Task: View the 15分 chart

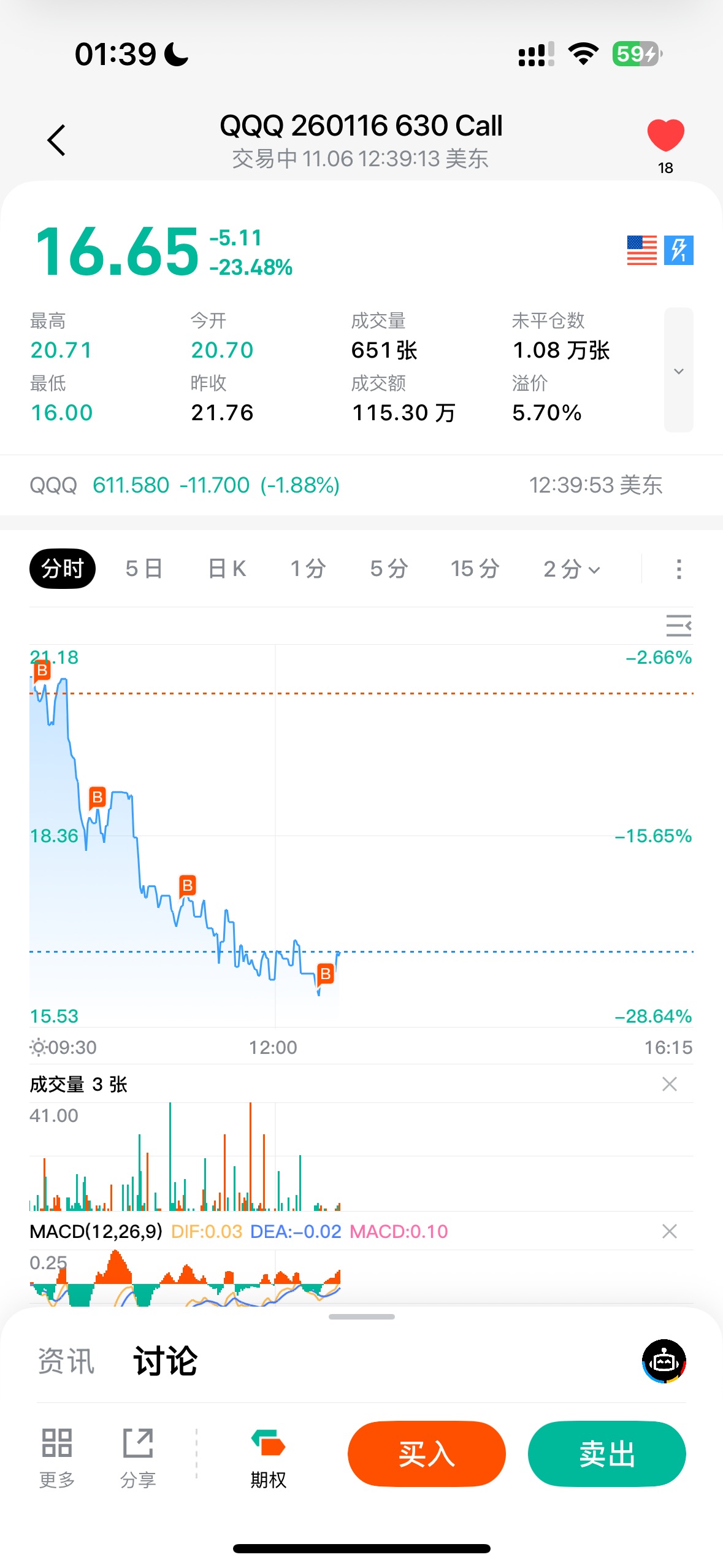Action: 475,569
